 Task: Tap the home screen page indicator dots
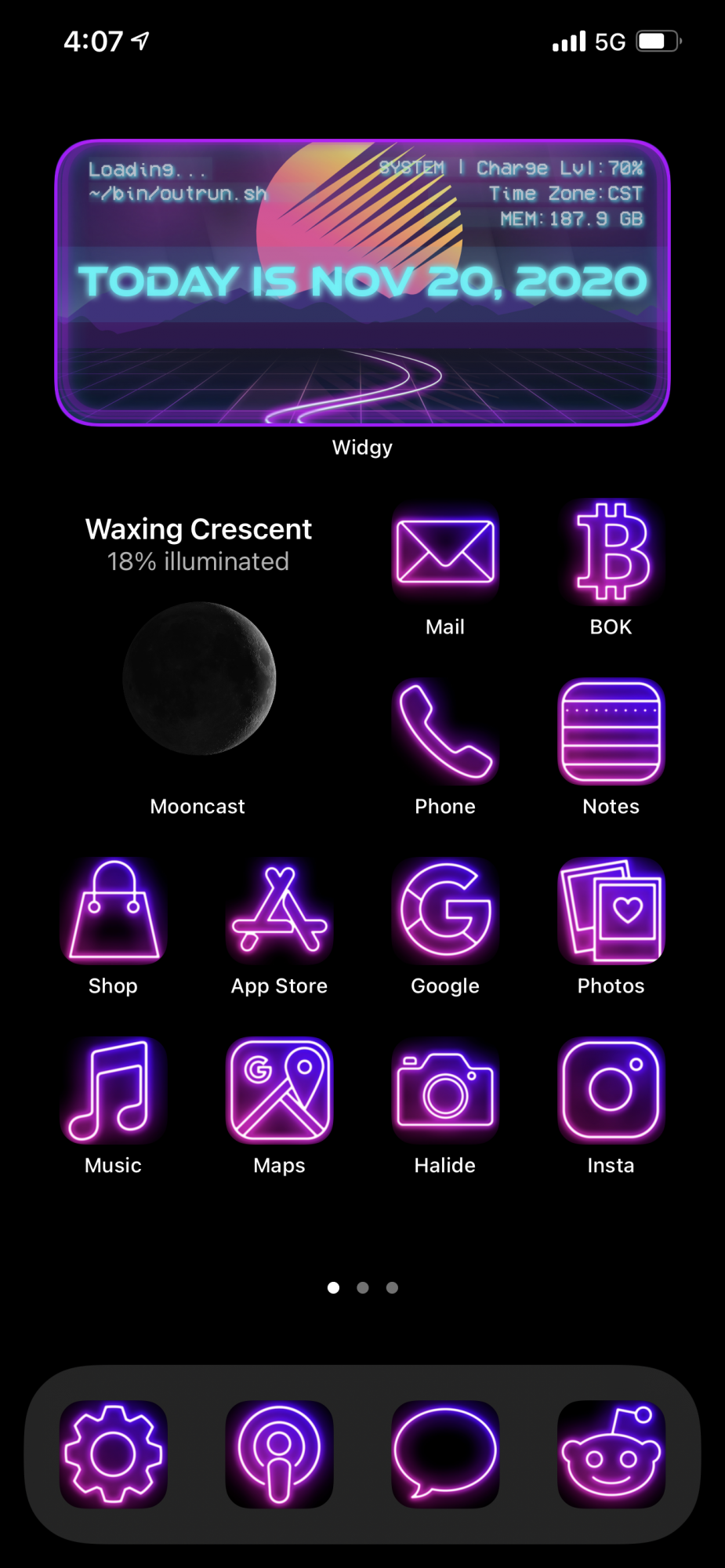[x=362, y=1287]
